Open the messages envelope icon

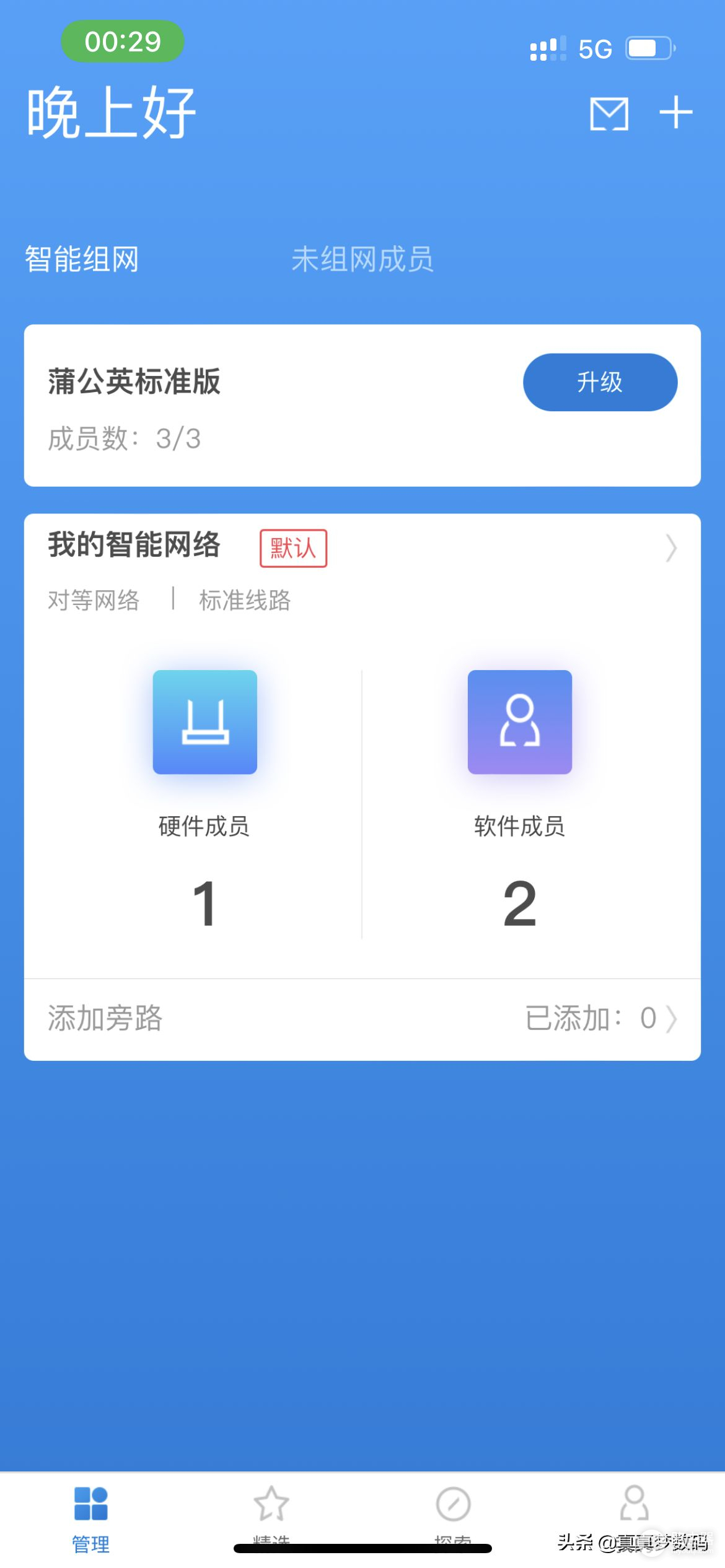(609, 114)
